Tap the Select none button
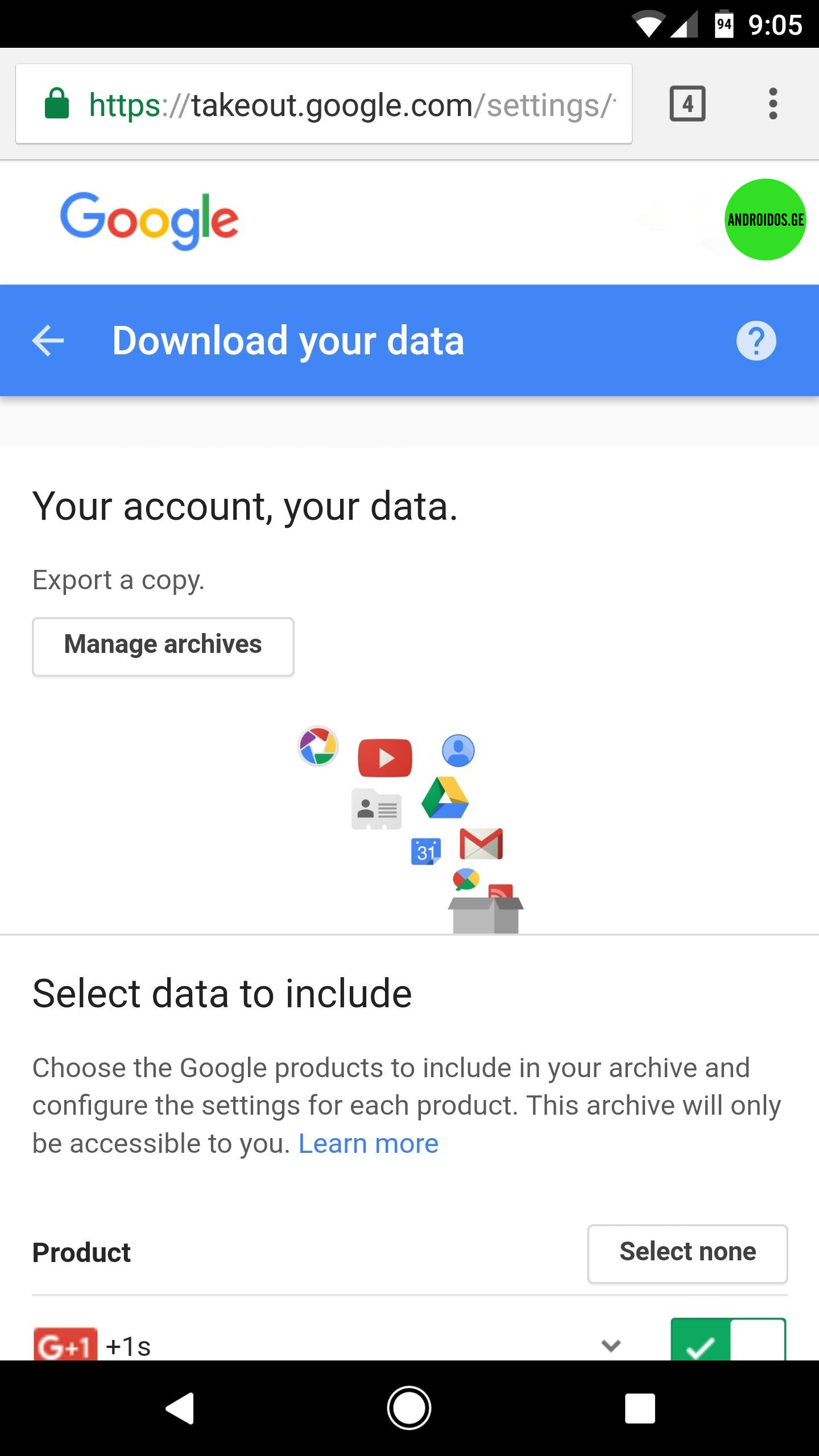 (687, 1253)
